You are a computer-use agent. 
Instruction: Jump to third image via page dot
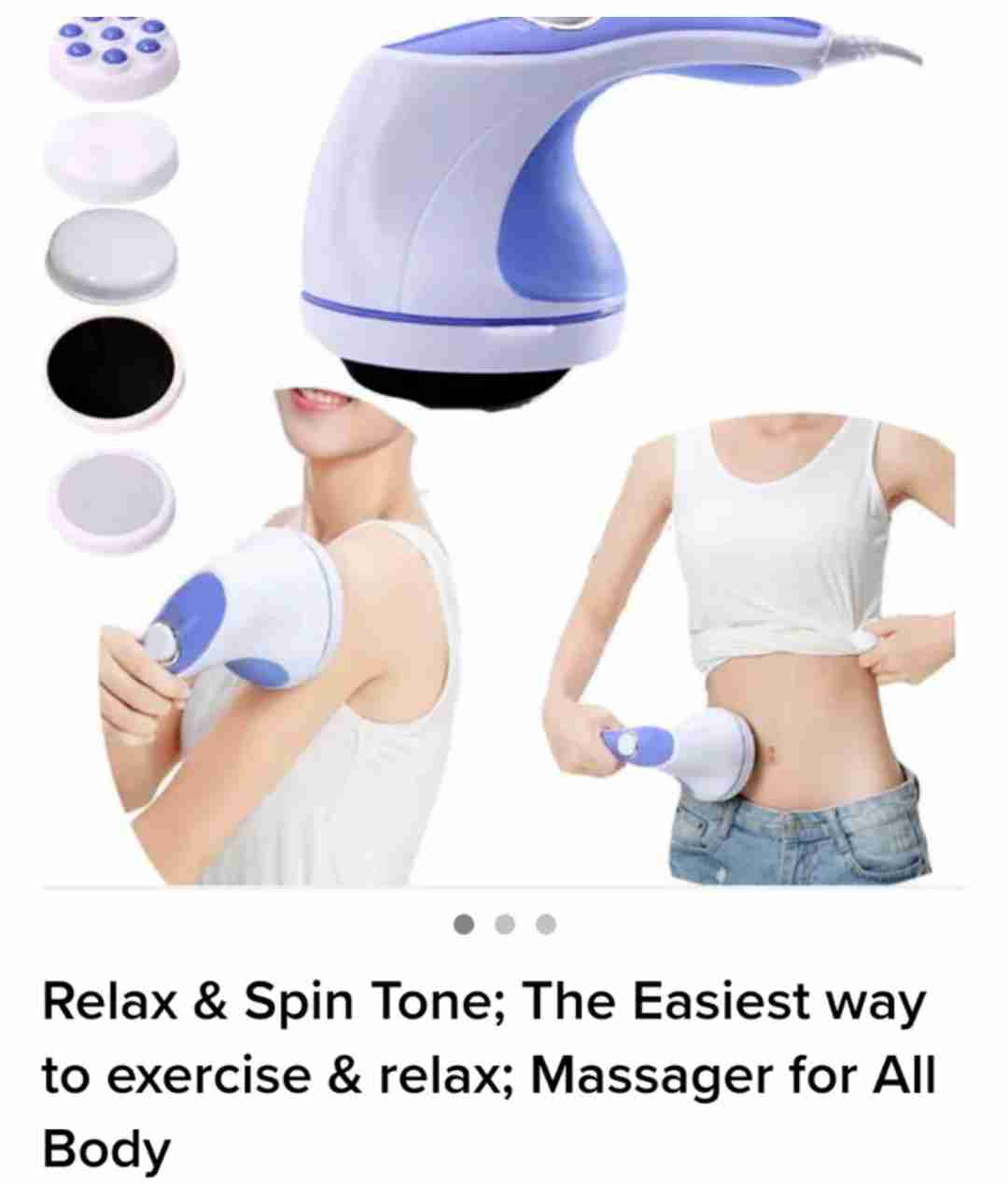coord(547,925)
